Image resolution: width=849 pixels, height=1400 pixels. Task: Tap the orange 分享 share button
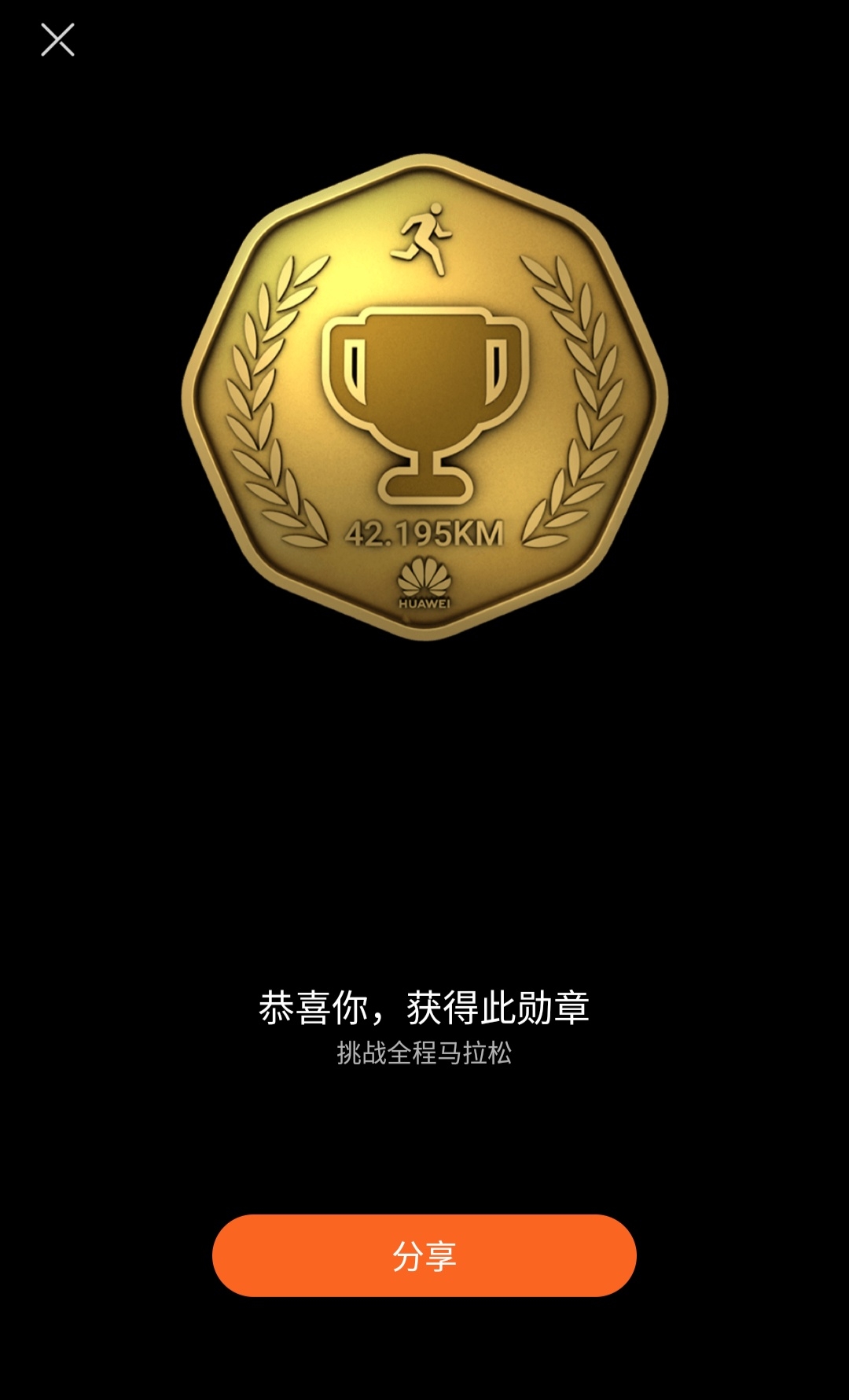[424, 1255]
